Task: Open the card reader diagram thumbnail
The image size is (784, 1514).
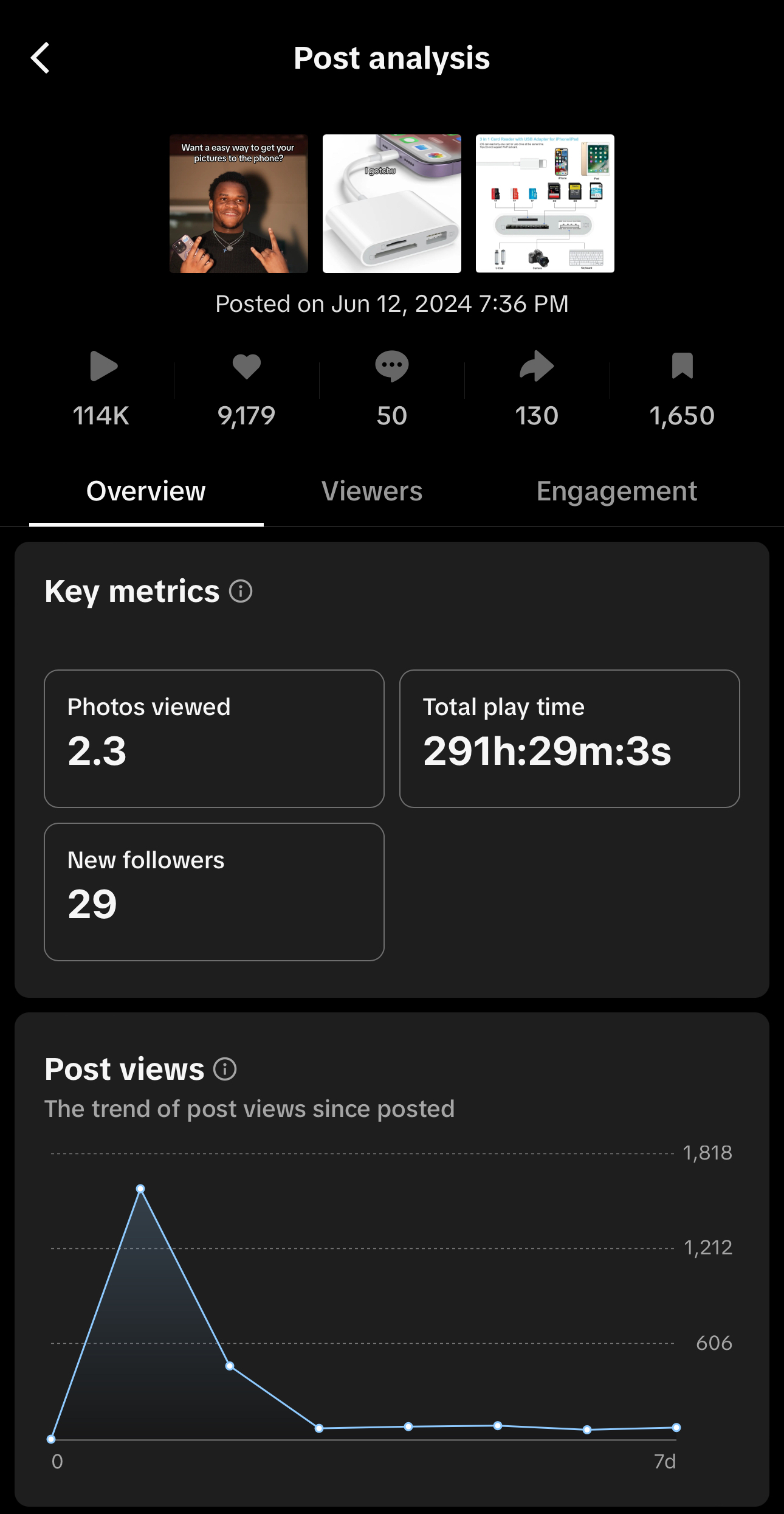Action: pos(545,204)
